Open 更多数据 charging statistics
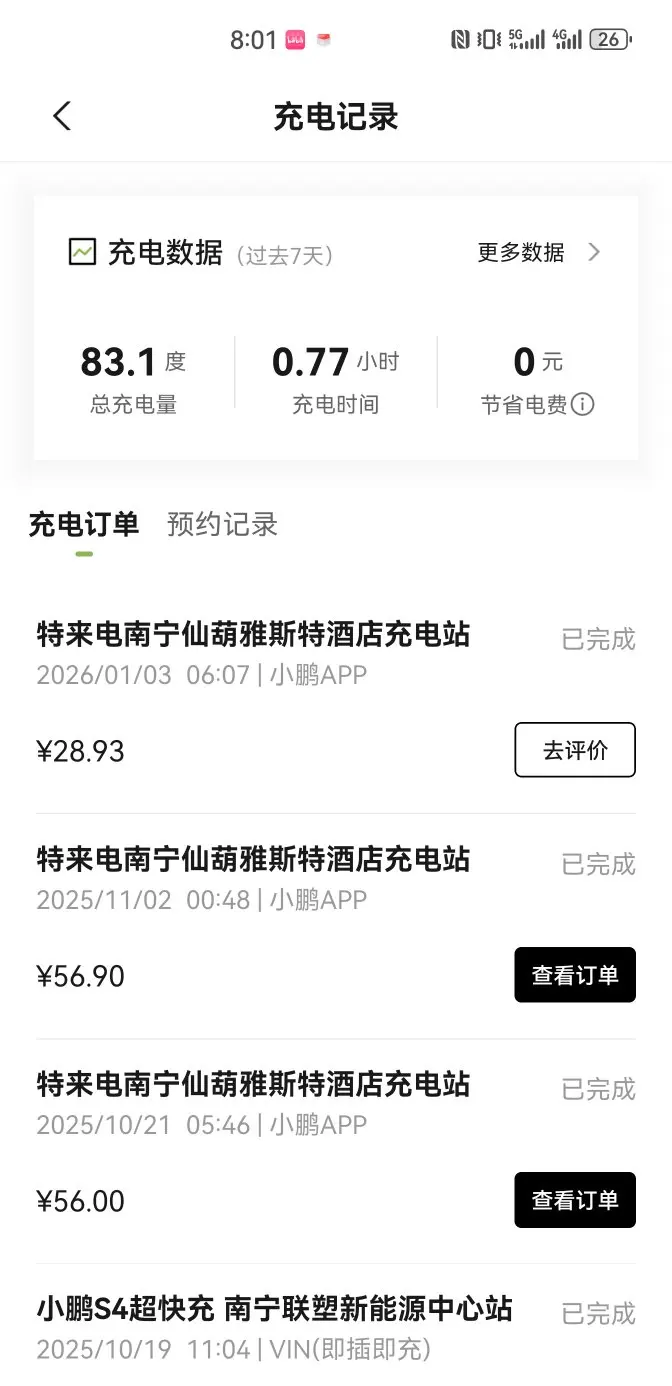 [539, 252]
